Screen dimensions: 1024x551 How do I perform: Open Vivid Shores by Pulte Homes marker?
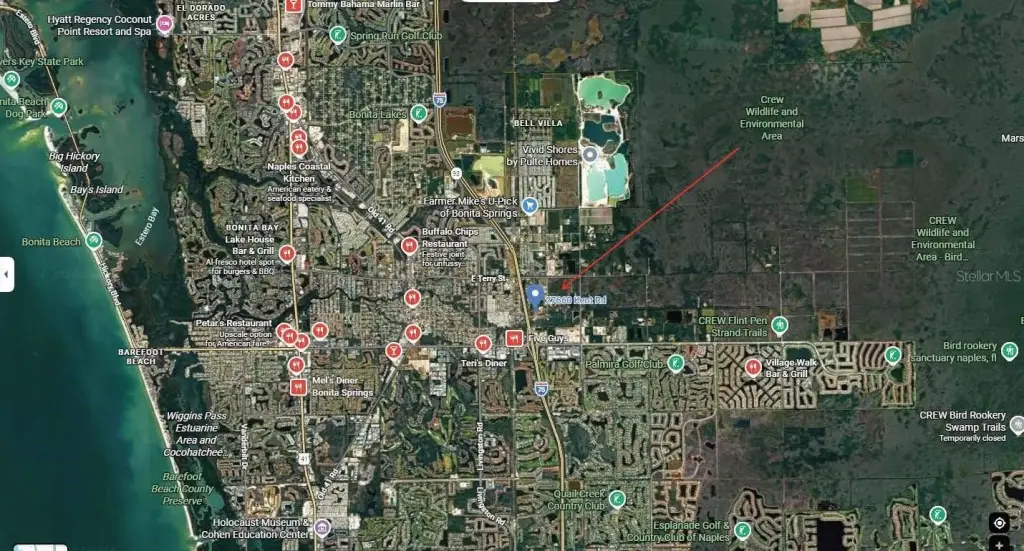590,154
